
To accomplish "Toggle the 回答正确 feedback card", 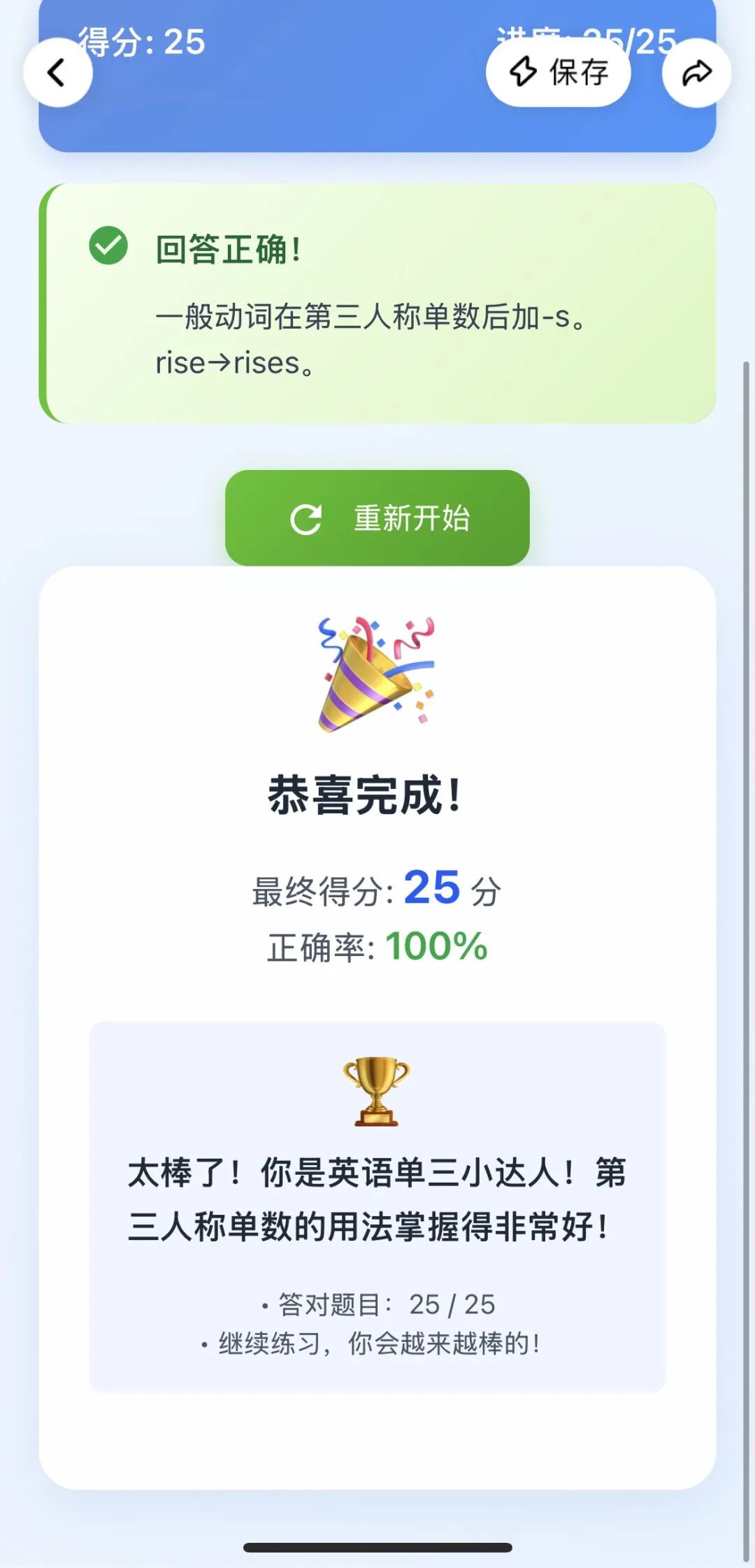I will (377, 301).
